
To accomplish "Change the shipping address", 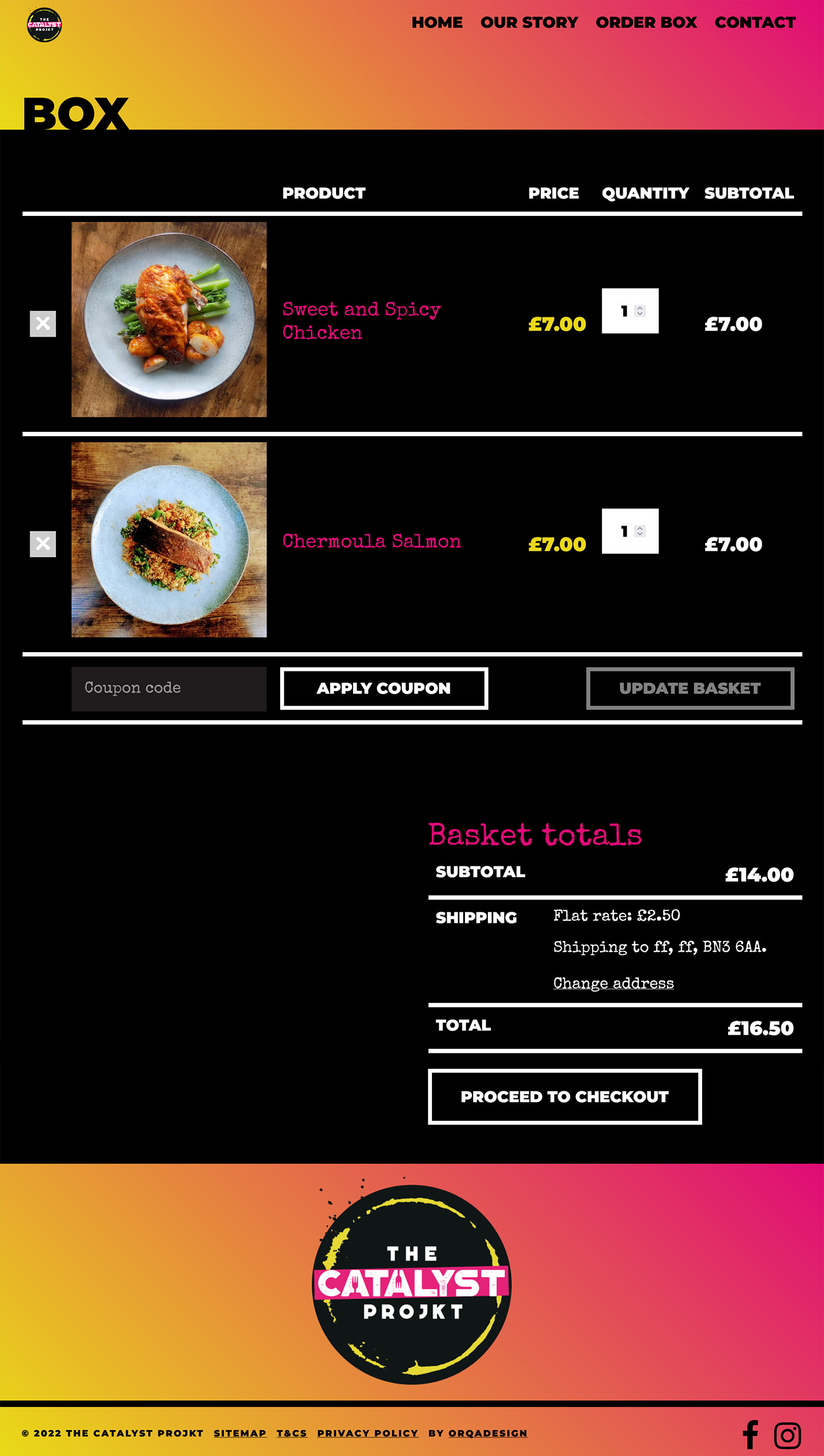I will (x=613, y=983).
